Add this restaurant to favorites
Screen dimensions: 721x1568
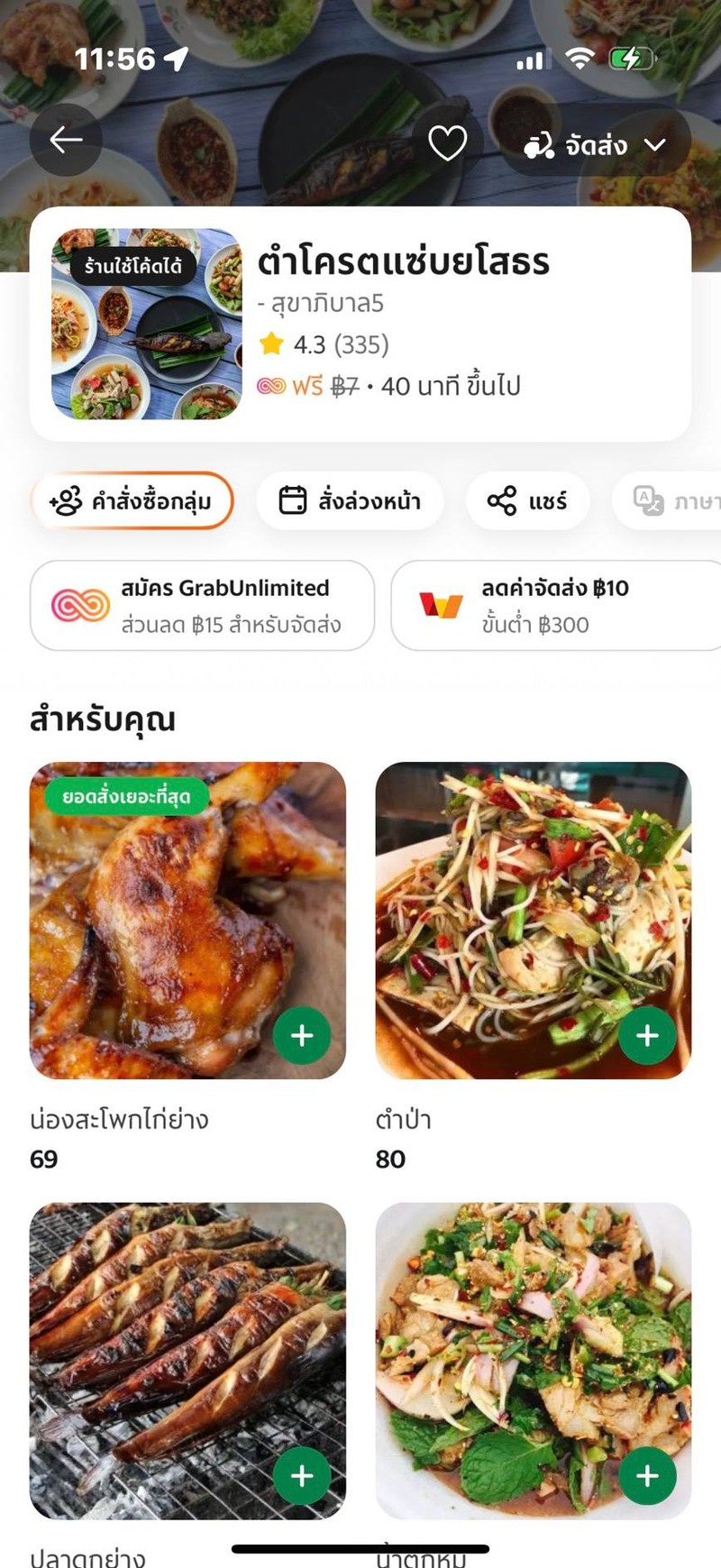447,142
